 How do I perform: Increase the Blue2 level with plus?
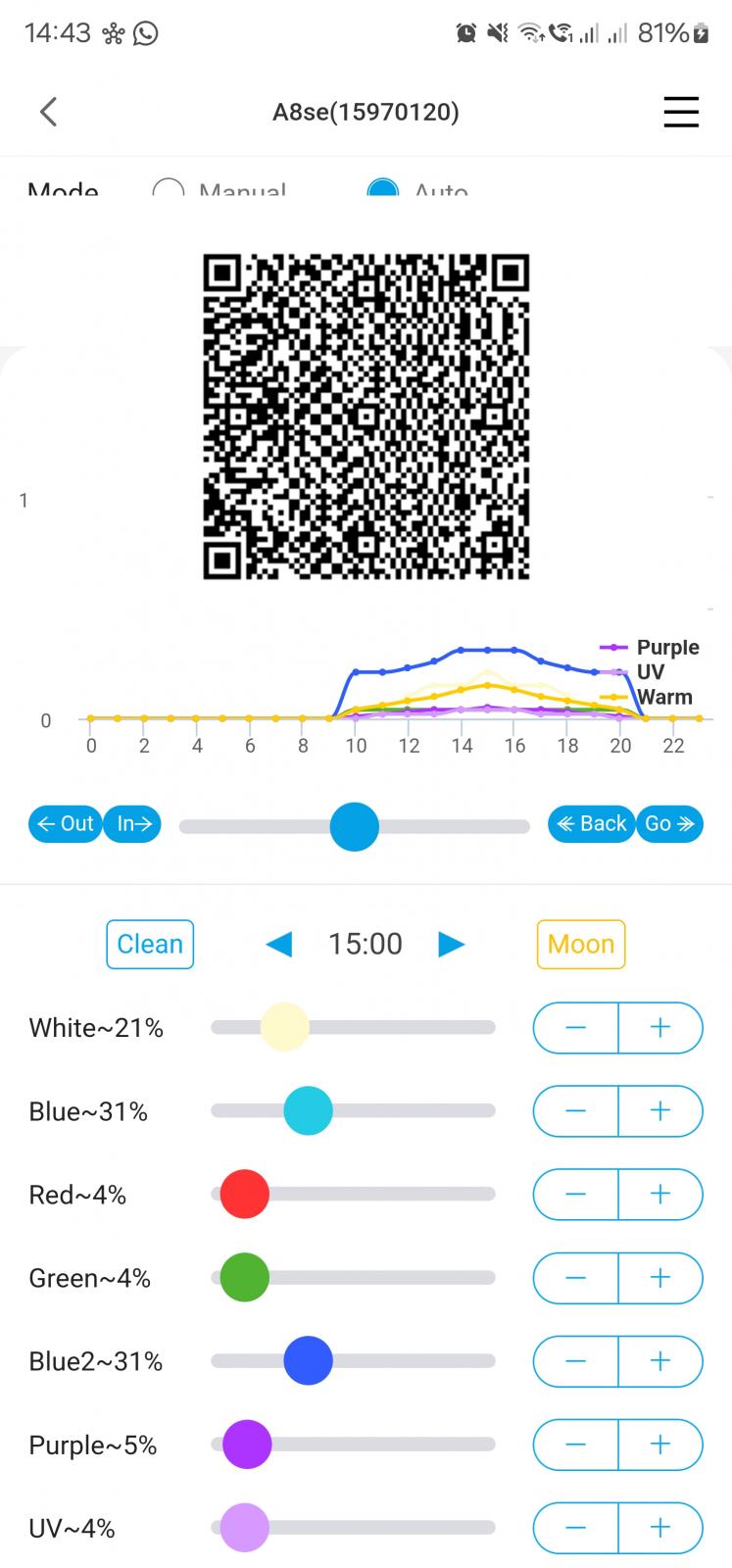tap(660, 1361)
